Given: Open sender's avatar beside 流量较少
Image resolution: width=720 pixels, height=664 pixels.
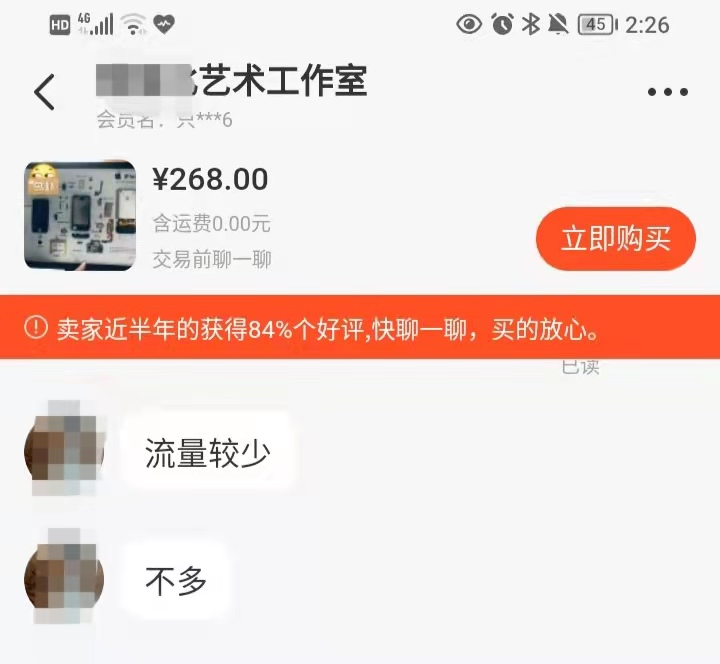Looking at the screenshot, I should 64,448.
